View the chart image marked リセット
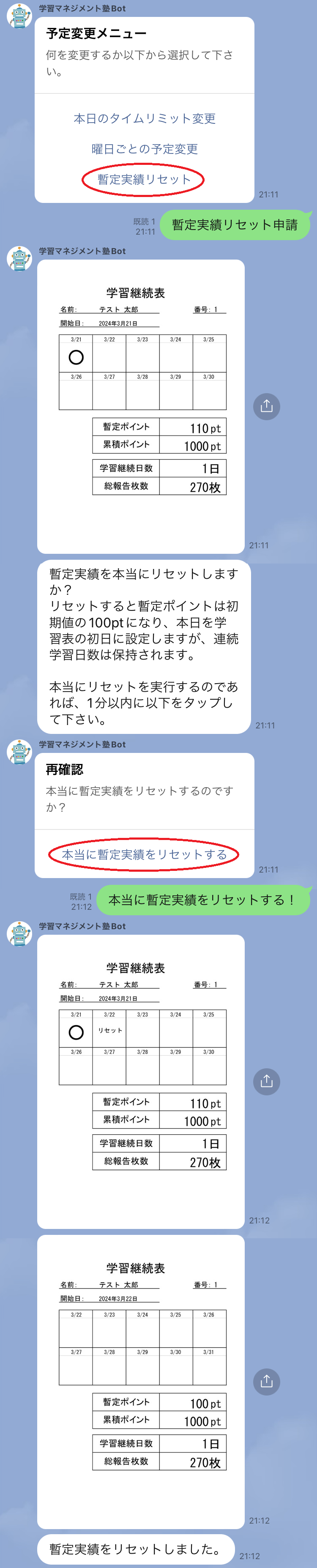 [x=141, y=1082]
